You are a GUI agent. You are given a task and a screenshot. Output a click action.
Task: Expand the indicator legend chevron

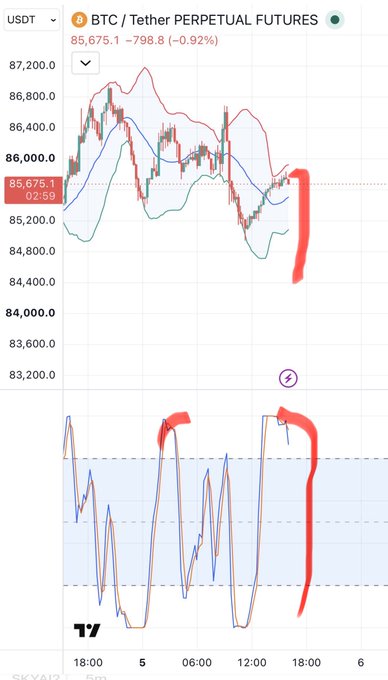tap(86, 63)
